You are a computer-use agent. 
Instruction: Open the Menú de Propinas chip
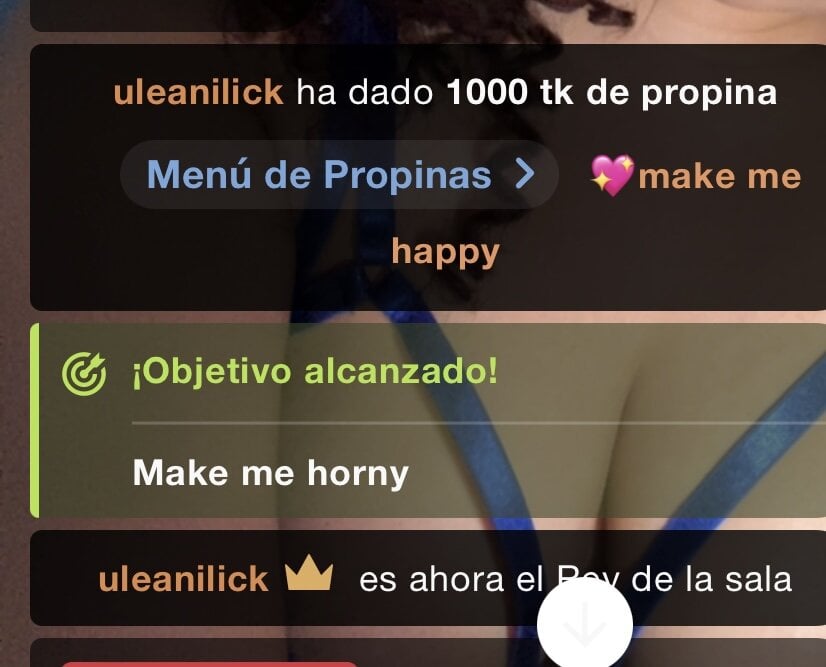[339, 175]
